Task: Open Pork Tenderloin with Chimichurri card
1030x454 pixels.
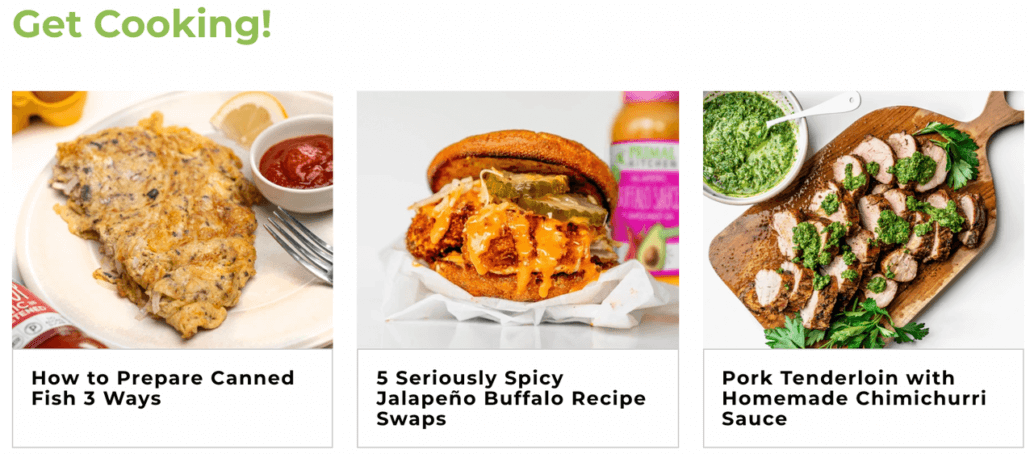Action: 853,398
